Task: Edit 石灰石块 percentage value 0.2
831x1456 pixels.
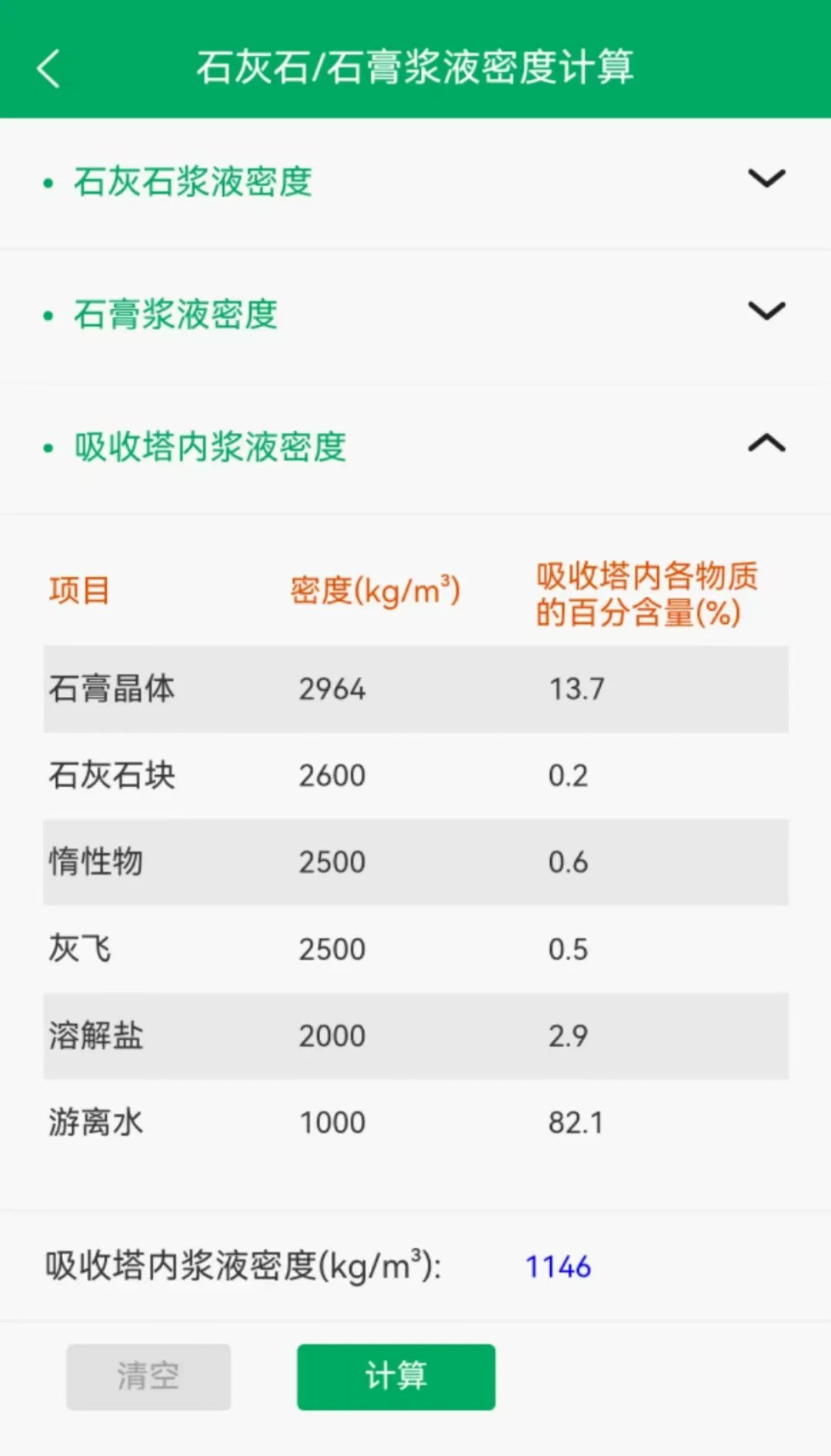Action: click(x=569, y=775)
